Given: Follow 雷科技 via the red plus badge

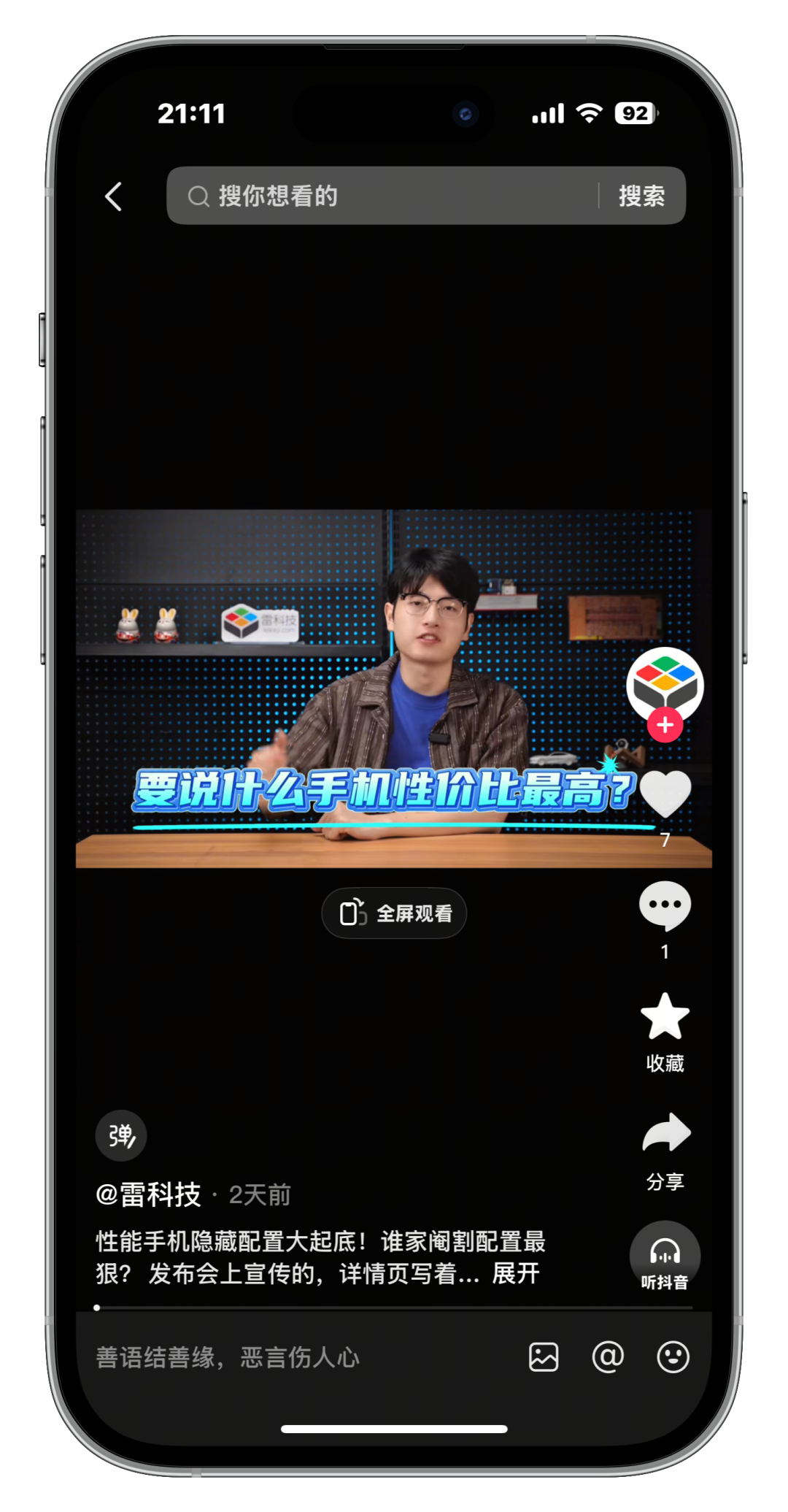Looking at the screenshot, I should click(x=665, y=725).
